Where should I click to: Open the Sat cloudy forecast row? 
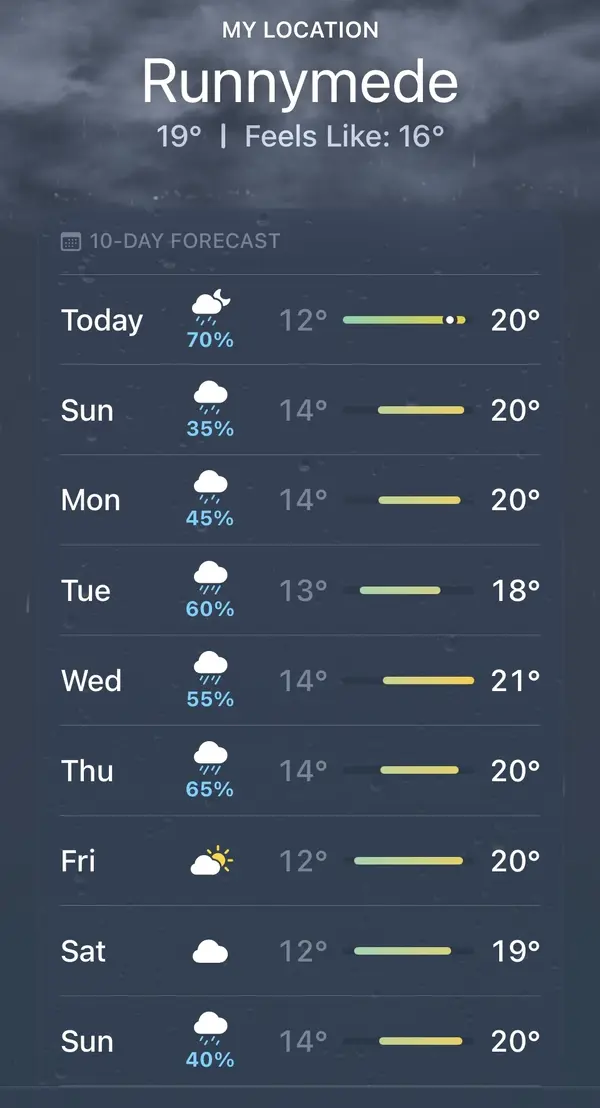pyautogui.click(x=300, y=951)
